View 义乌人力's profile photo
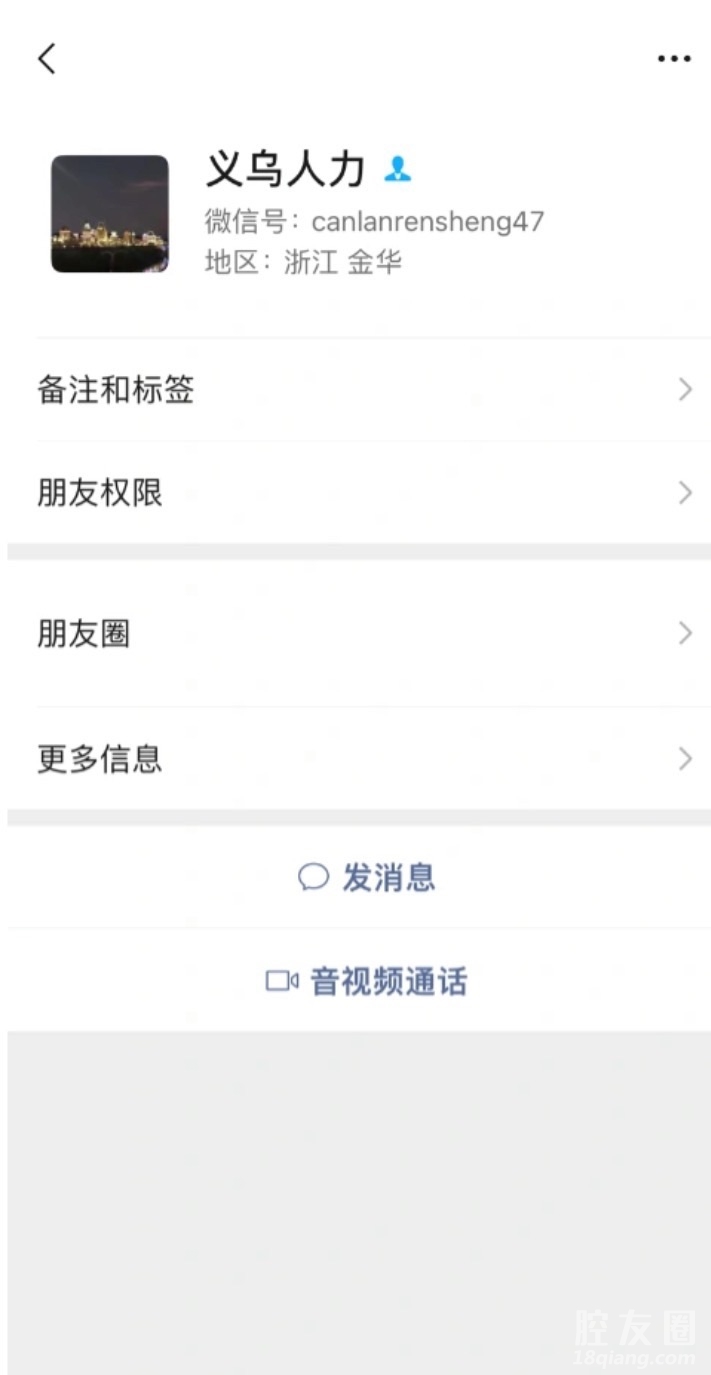The height and width of the screenshot is (1375, 711). (x=110, y=214)
